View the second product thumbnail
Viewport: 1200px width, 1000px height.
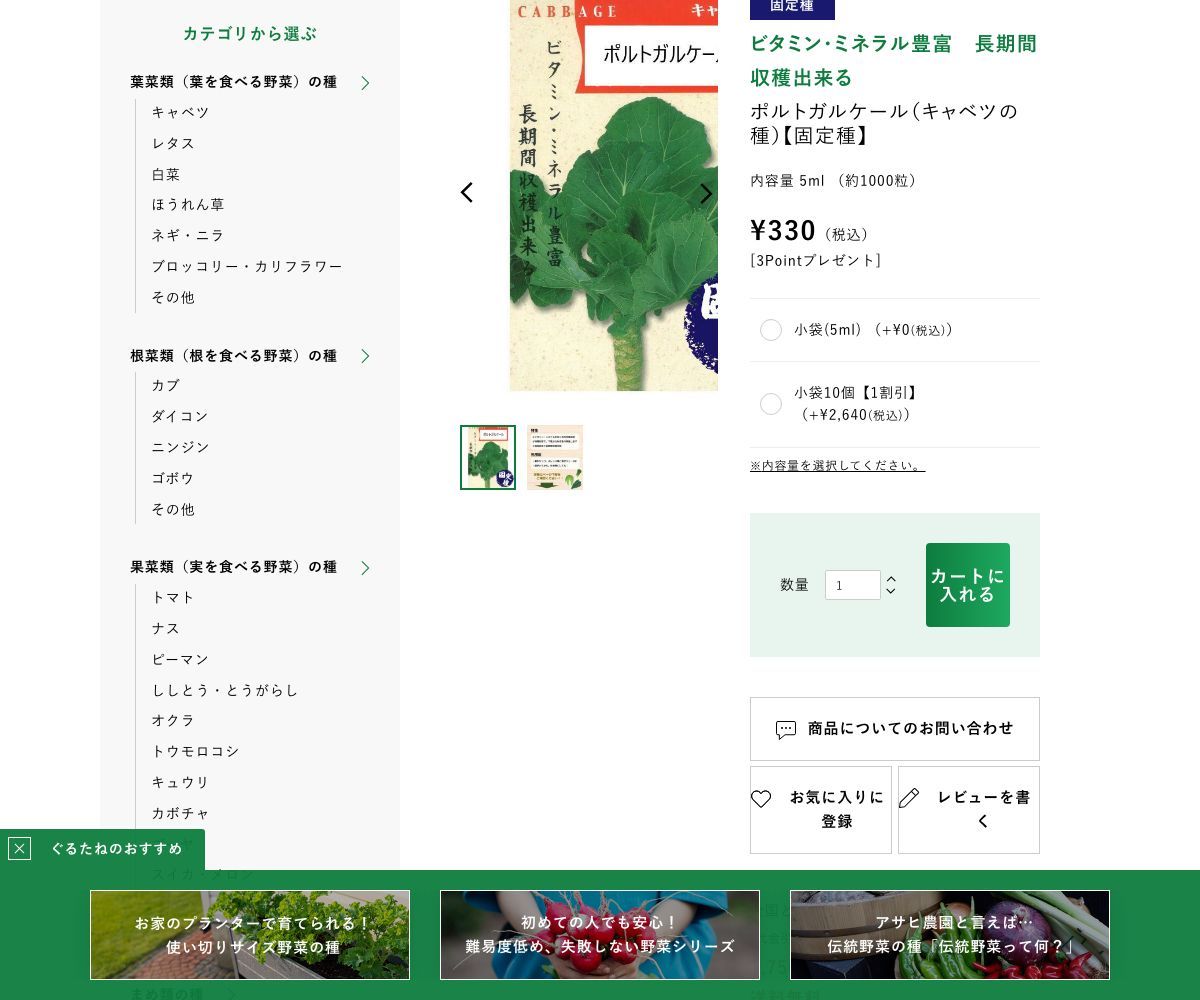[555, 458]
